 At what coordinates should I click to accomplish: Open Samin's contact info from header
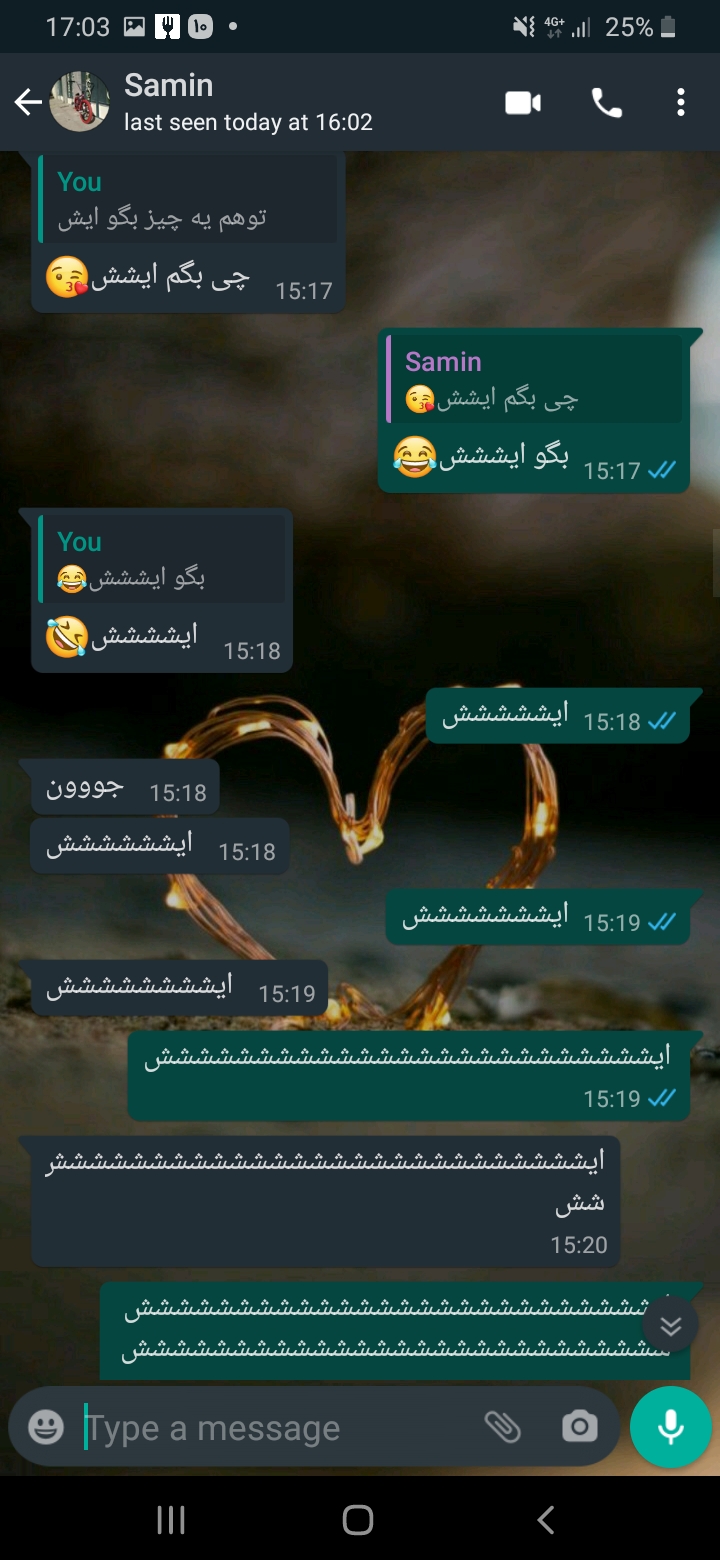coord(247,102)
